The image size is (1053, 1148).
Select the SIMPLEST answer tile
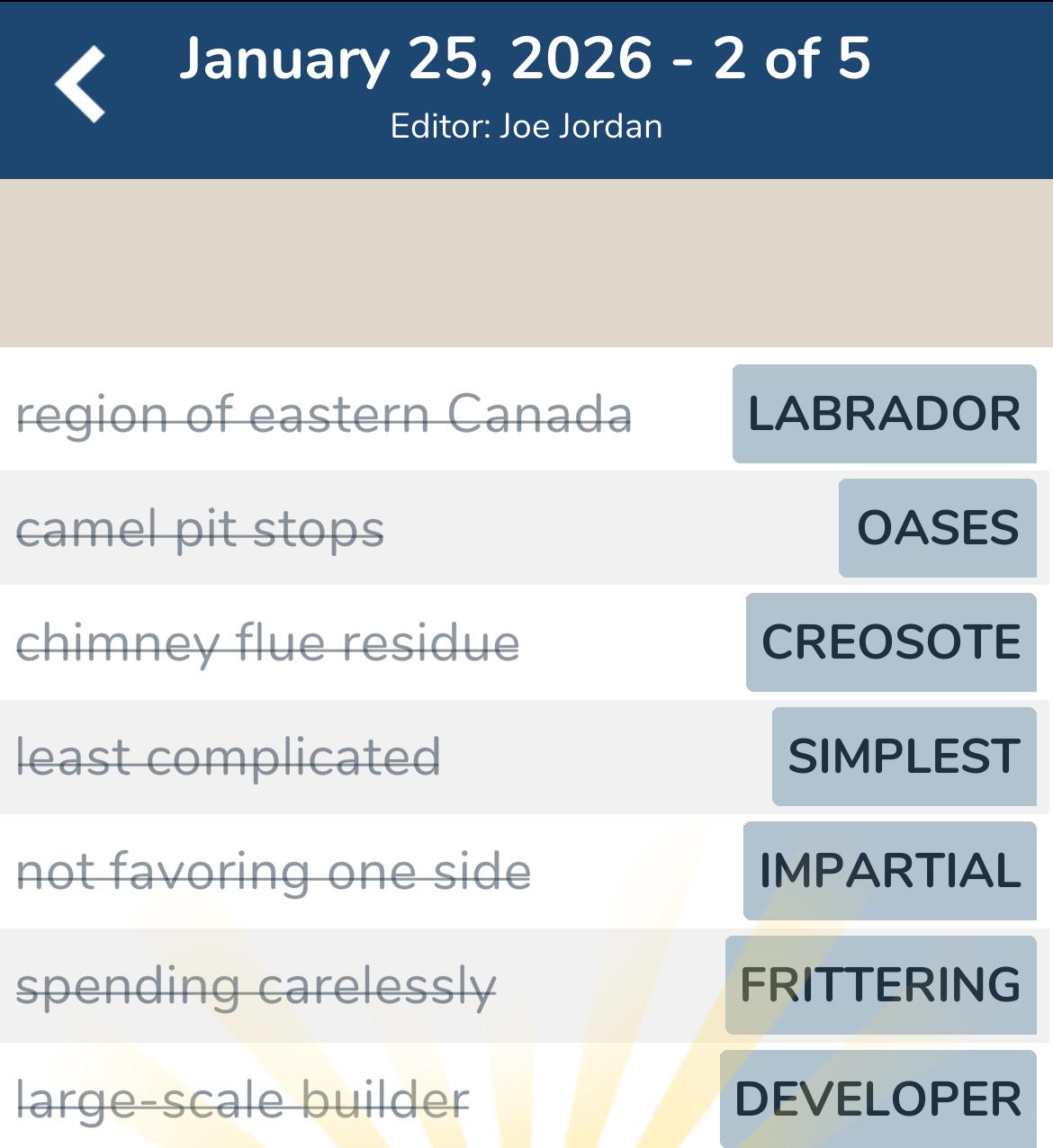pos(903,756)
